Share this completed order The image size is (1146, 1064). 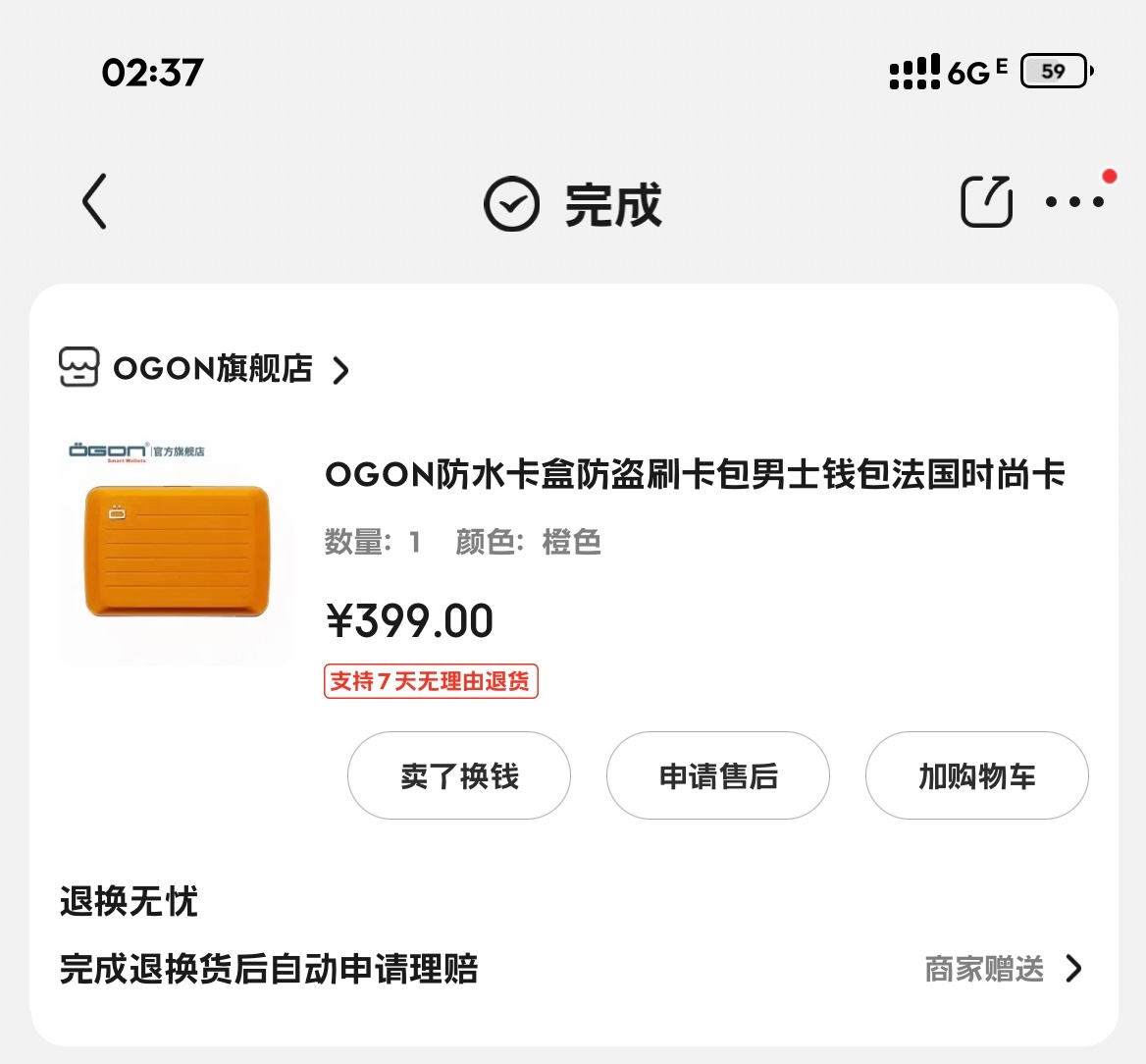985,202
